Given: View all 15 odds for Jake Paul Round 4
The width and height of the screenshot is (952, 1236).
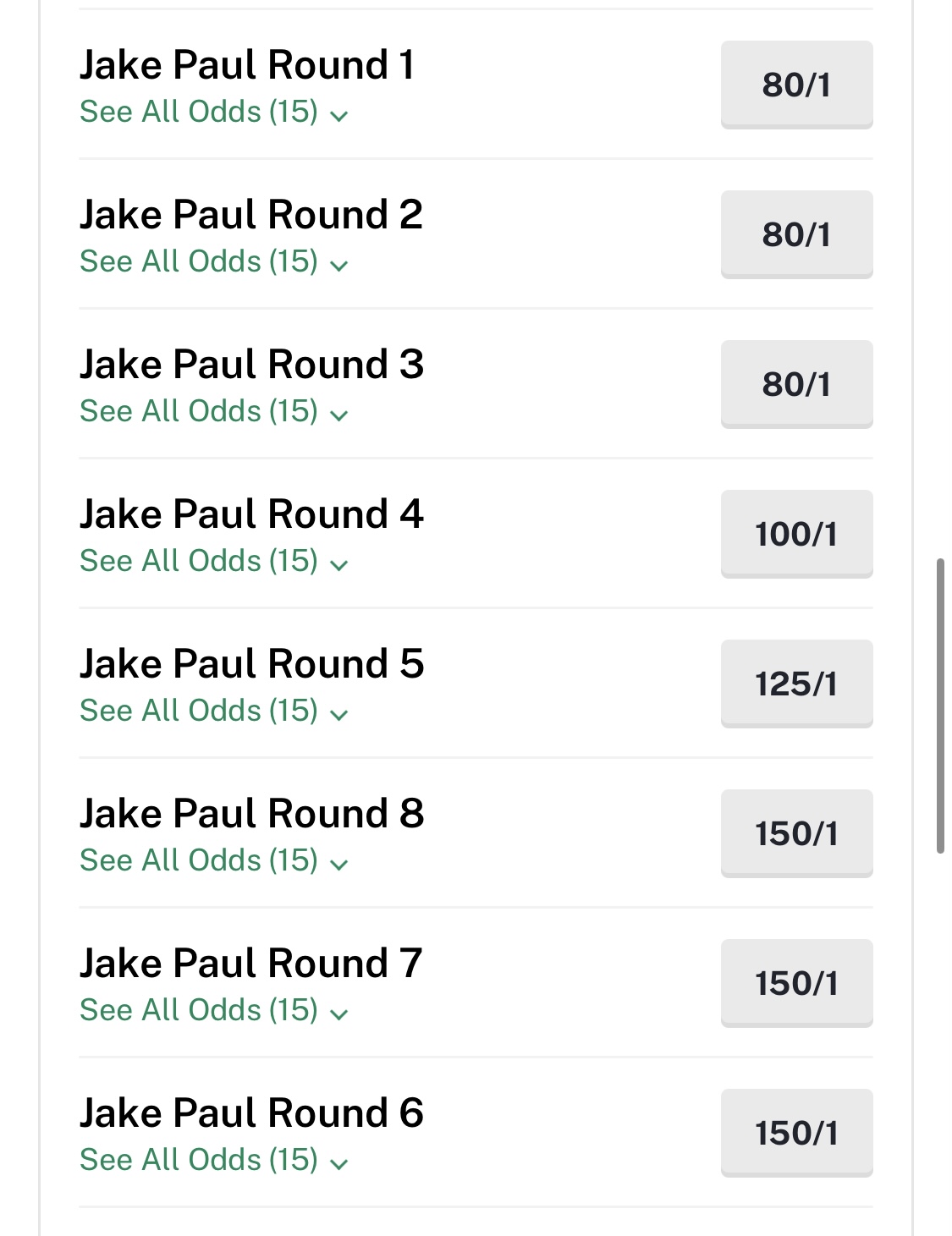Looking at the screenshot, I should [213, 561].
